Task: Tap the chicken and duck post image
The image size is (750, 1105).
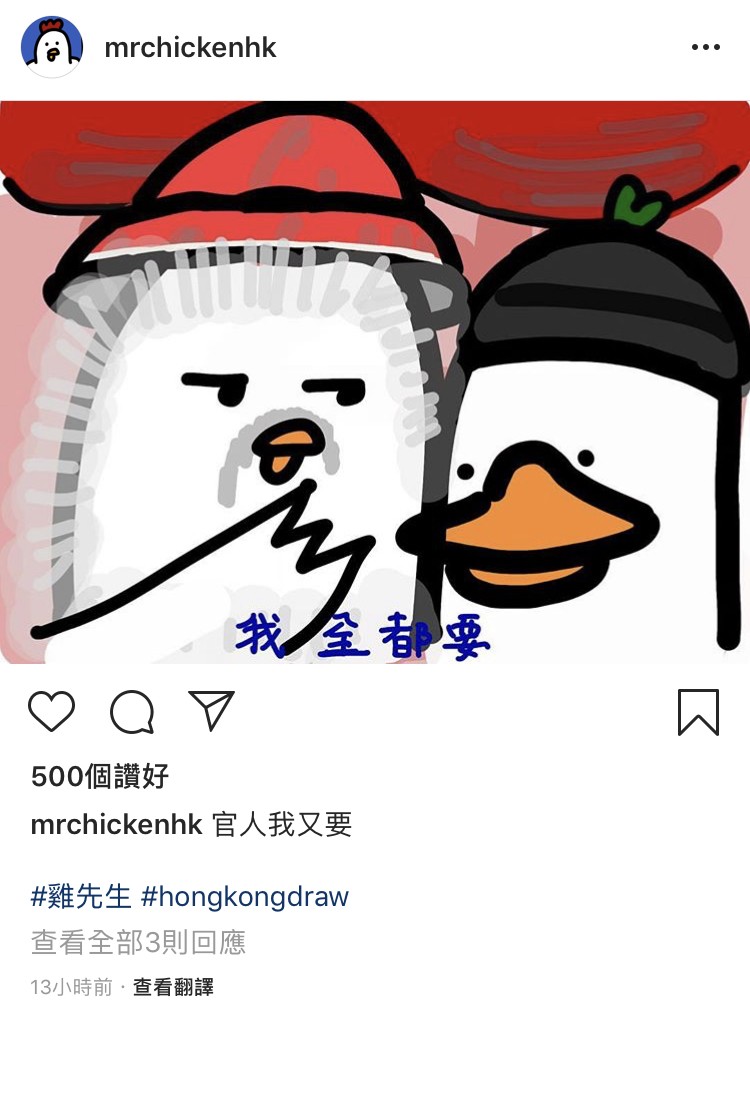Action: 375,382
